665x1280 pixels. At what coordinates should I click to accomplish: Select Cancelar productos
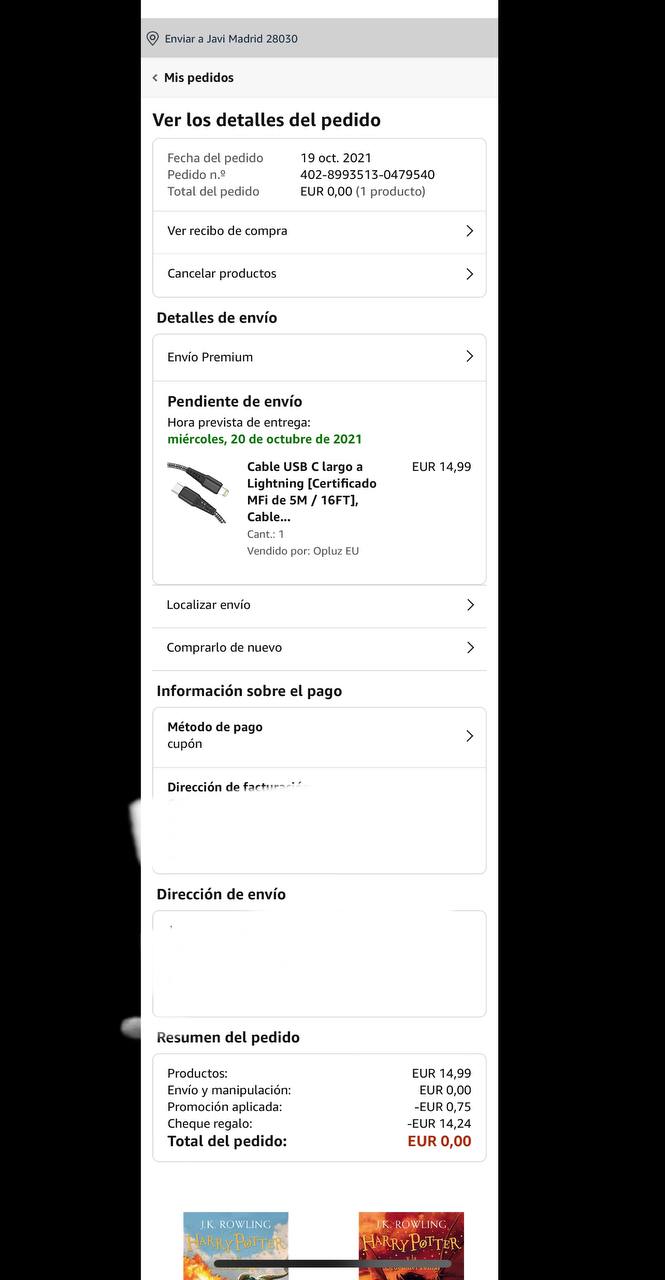pos(319,274)
